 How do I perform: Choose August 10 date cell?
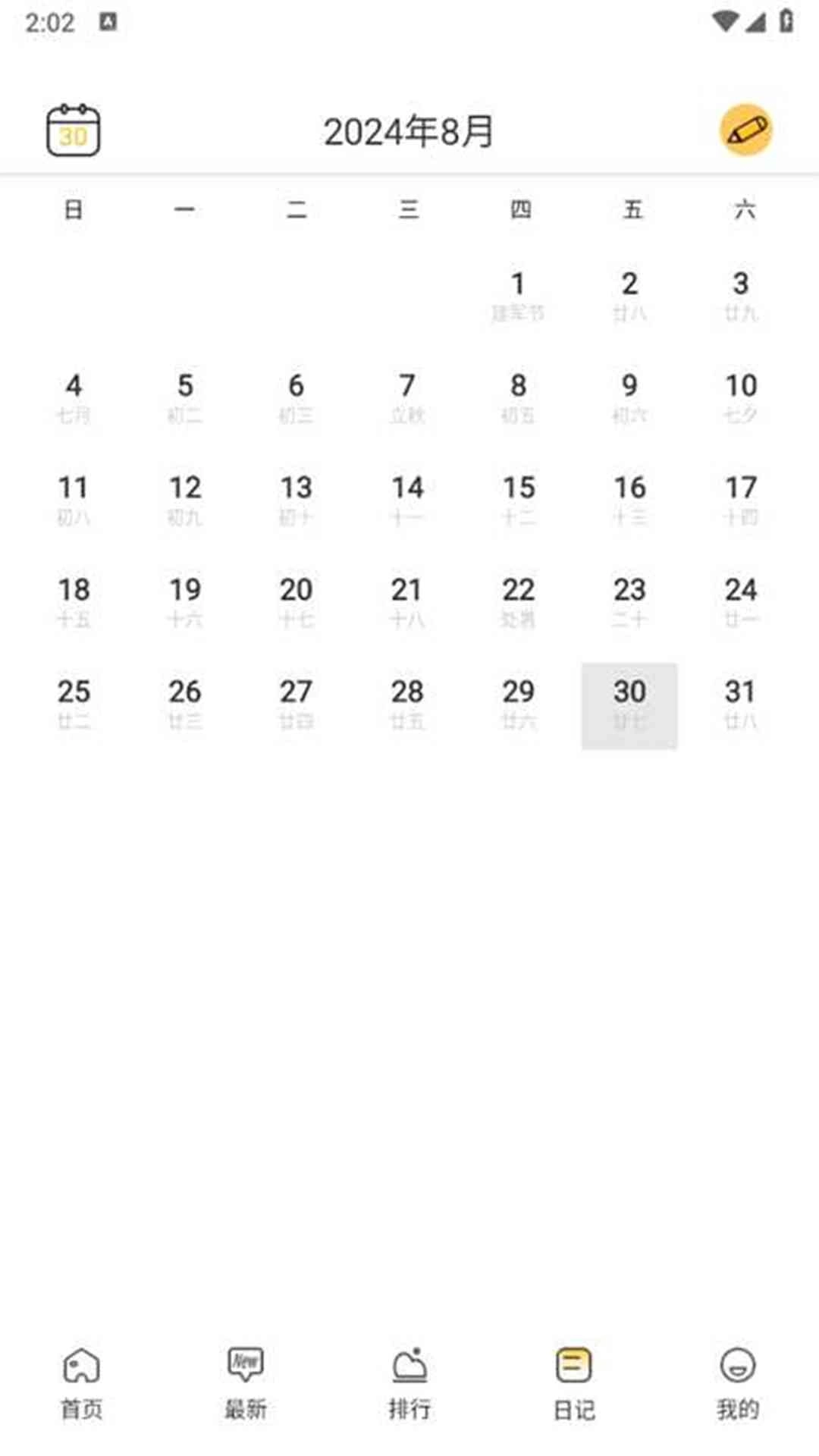click(741, 397)
